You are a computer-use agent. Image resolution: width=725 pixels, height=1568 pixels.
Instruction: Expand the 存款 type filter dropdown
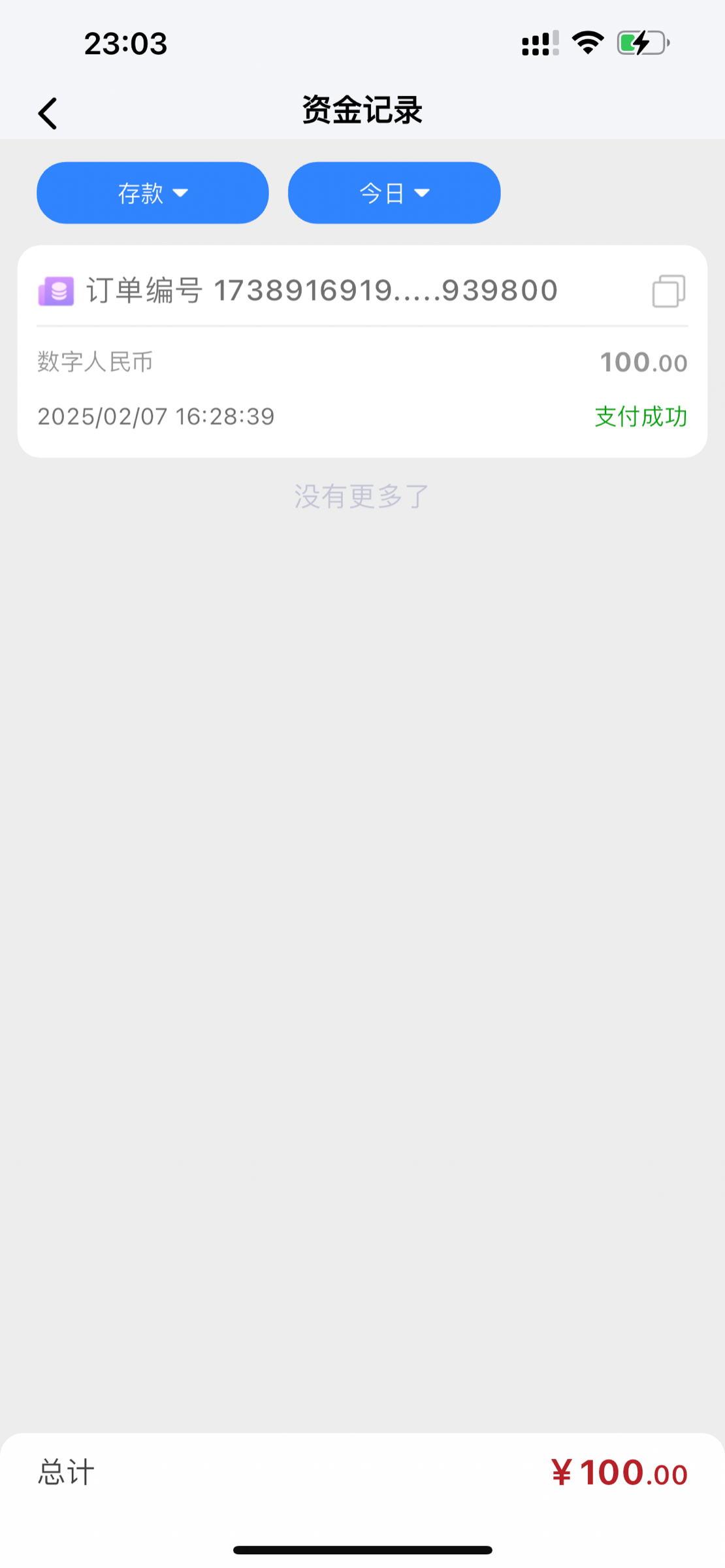[153, 193]
